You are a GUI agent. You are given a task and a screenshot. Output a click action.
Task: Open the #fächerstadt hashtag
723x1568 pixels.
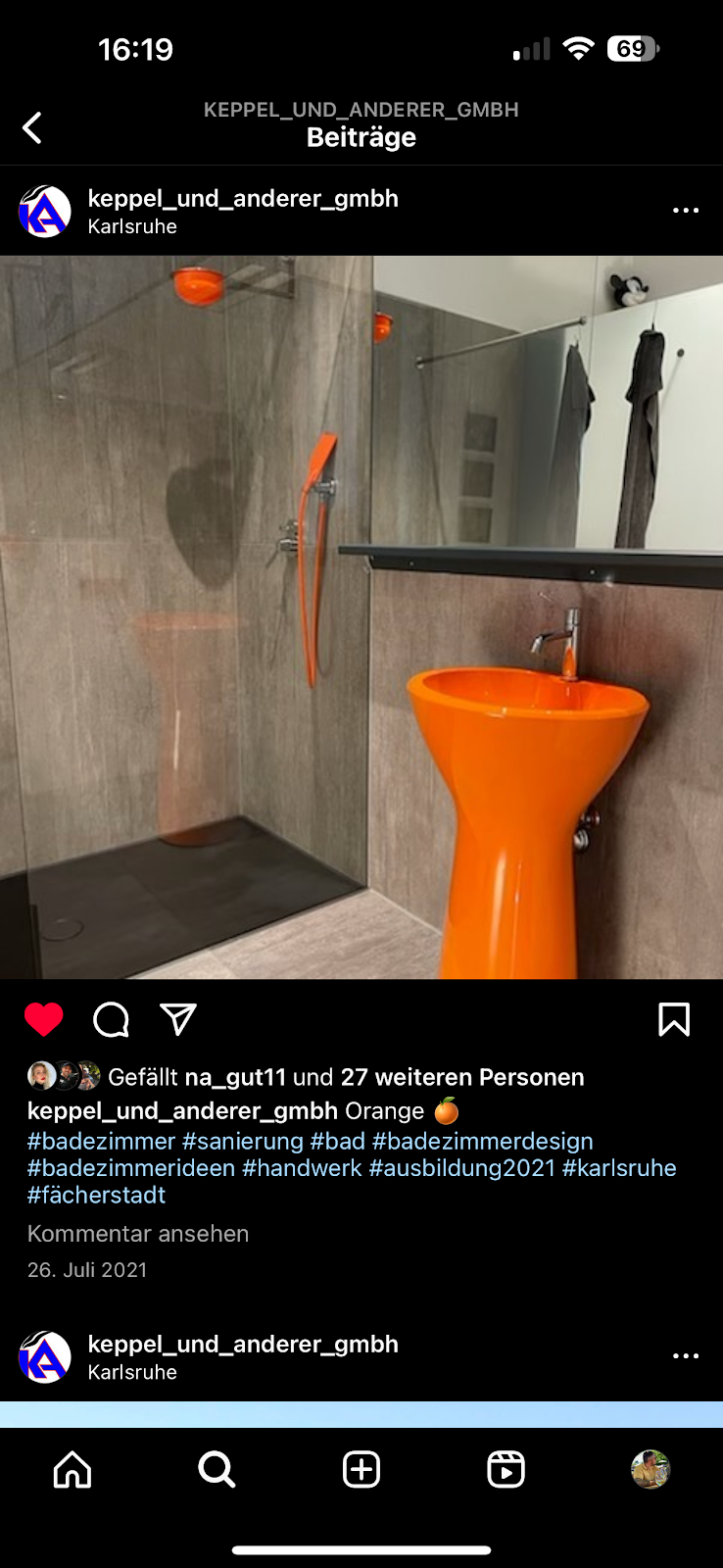[x=96, y=1196]
